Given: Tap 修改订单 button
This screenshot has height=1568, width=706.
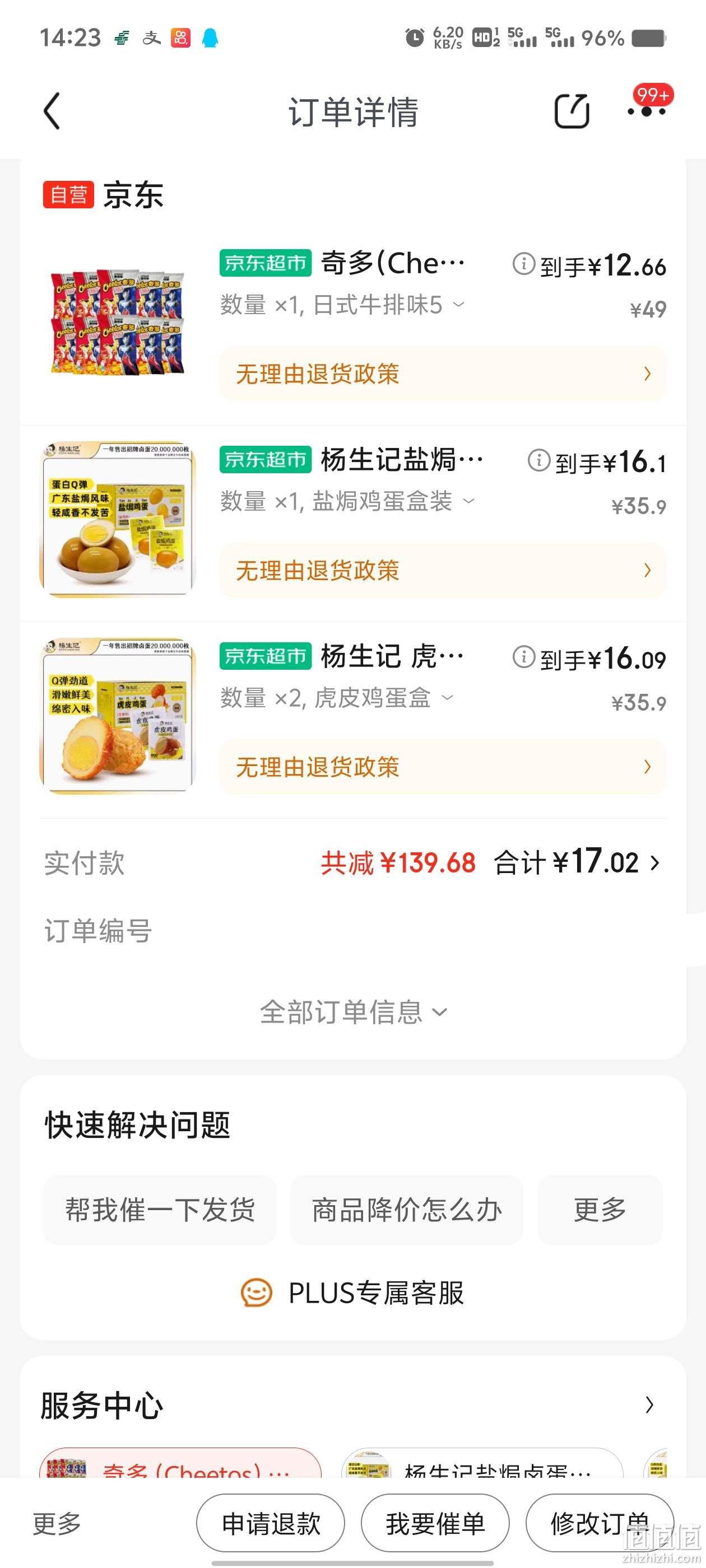Looking at the screenshot, I should click(600, 1524).
